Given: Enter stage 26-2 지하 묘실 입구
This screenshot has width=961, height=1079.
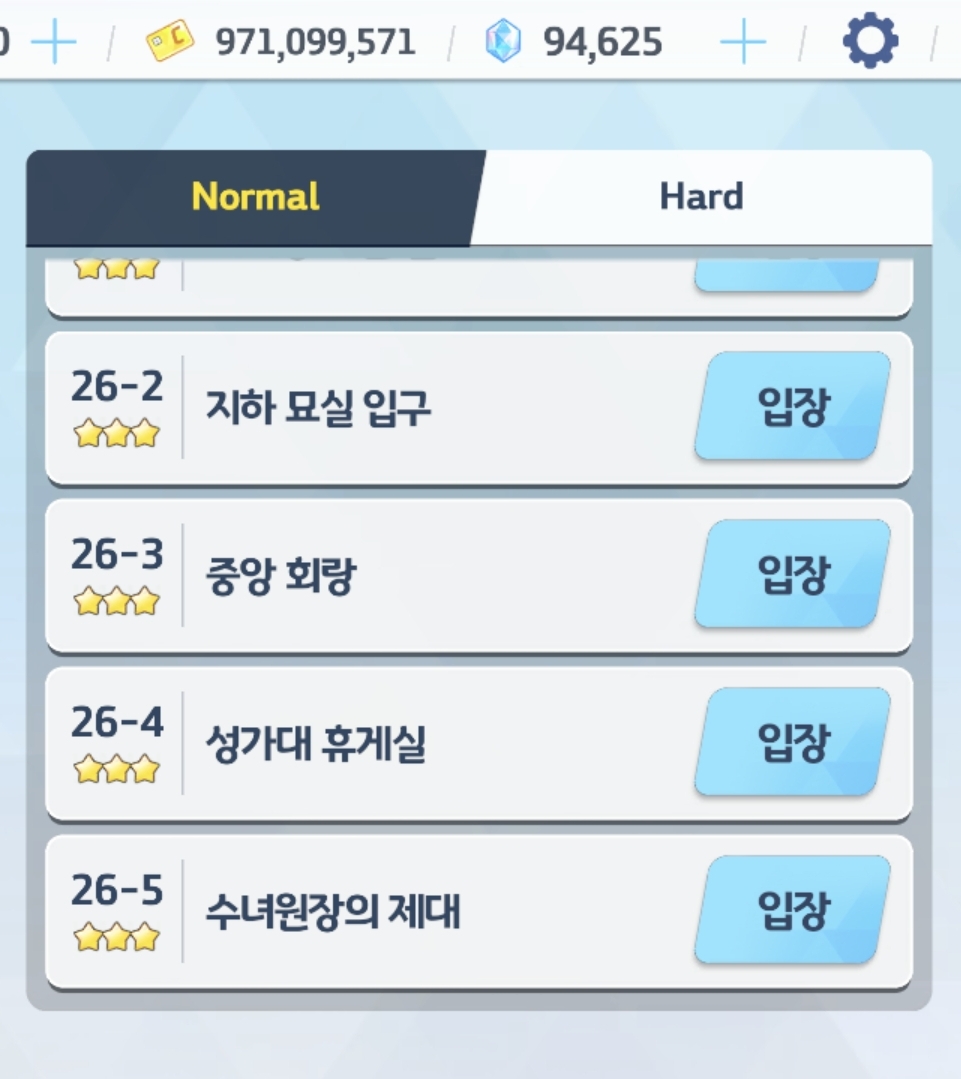Looking at the screenshot, I should click(x=793, y=407).
